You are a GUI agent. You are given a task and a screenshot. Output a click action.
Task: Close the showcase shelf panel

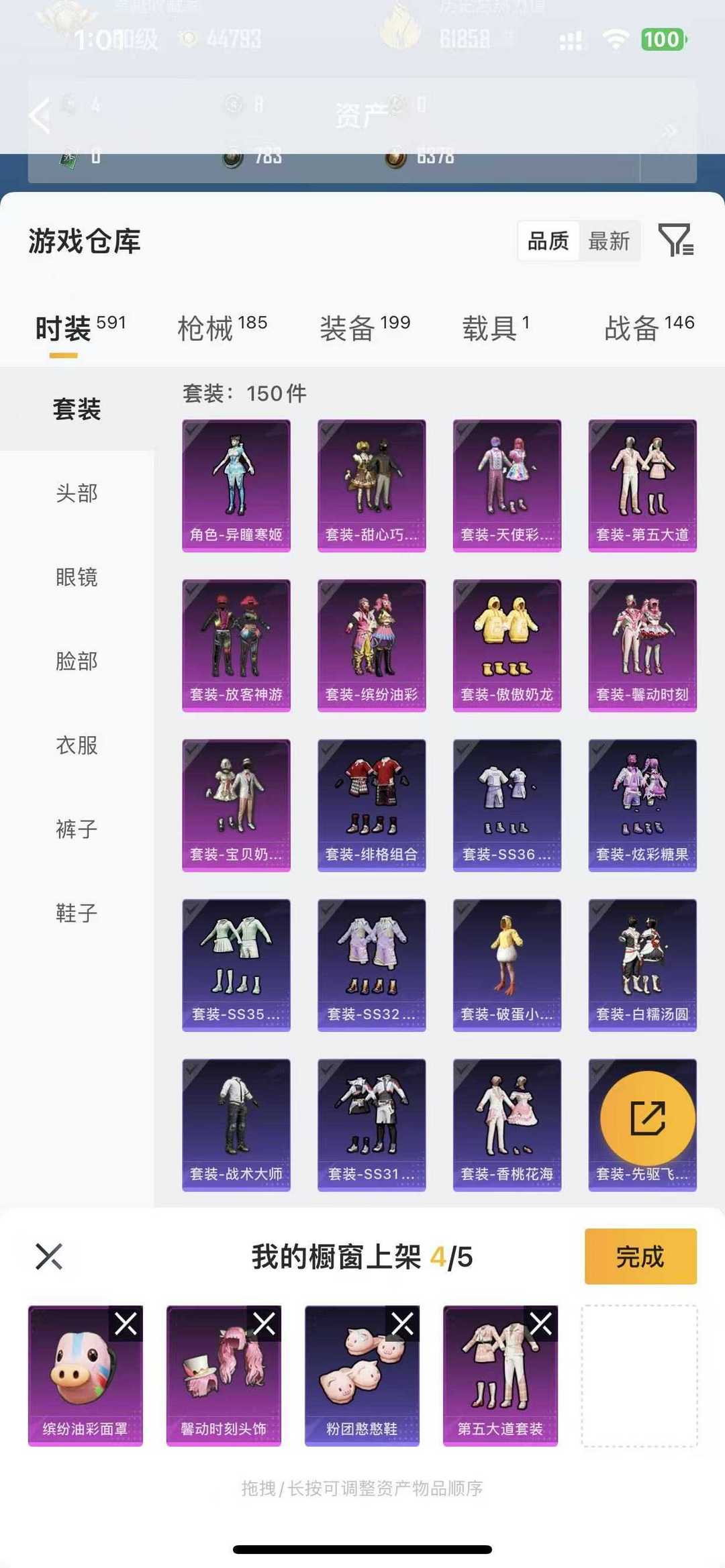pos(49,1257)
